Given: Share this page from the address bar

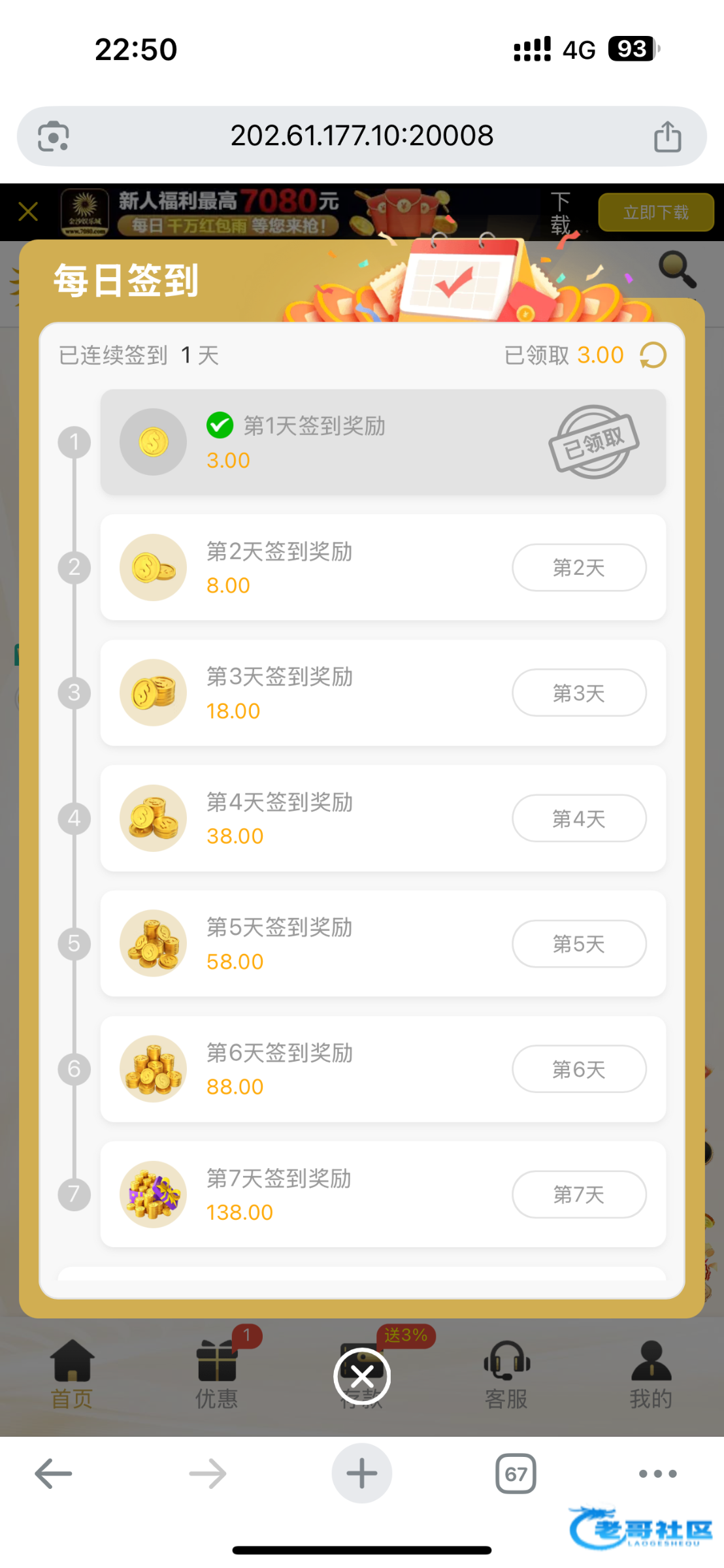Looking at the screenshot, I should [x=667, y=137].
